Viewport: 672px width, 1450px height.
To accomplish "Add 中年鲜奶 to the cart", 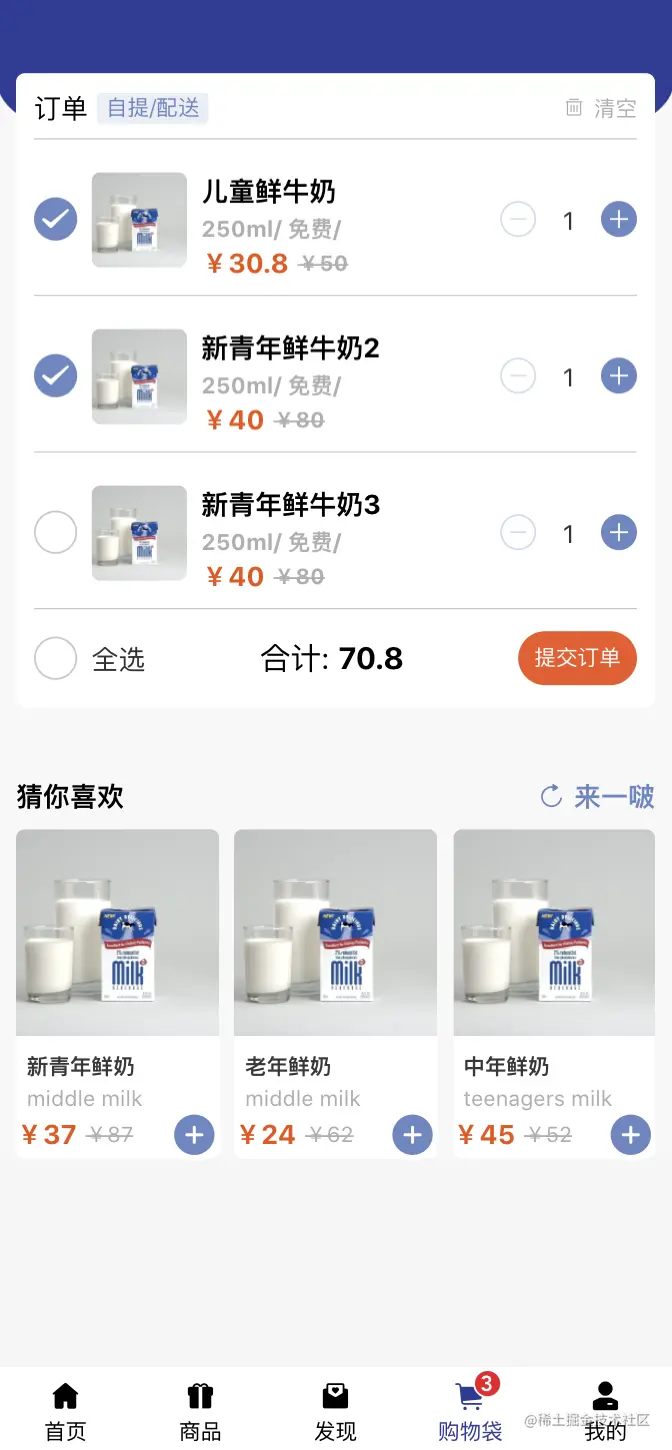I will click(x=630, y=1135).
